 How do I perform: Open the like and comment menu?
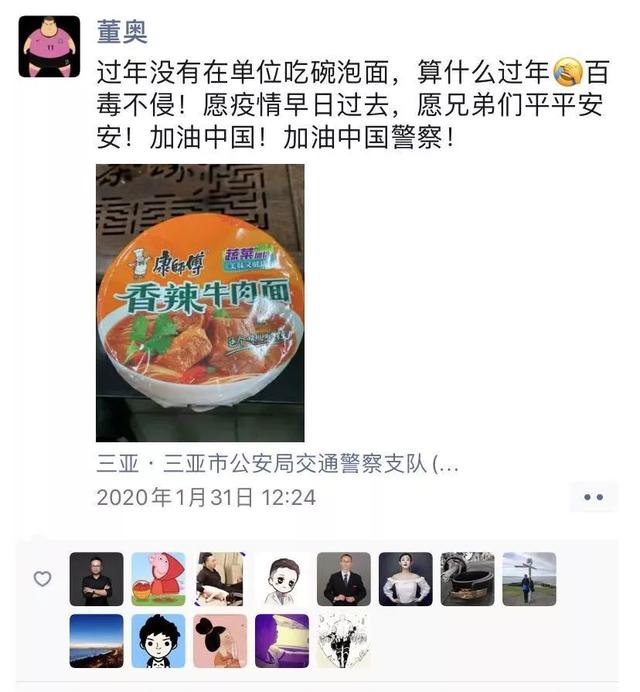point(593,496)
